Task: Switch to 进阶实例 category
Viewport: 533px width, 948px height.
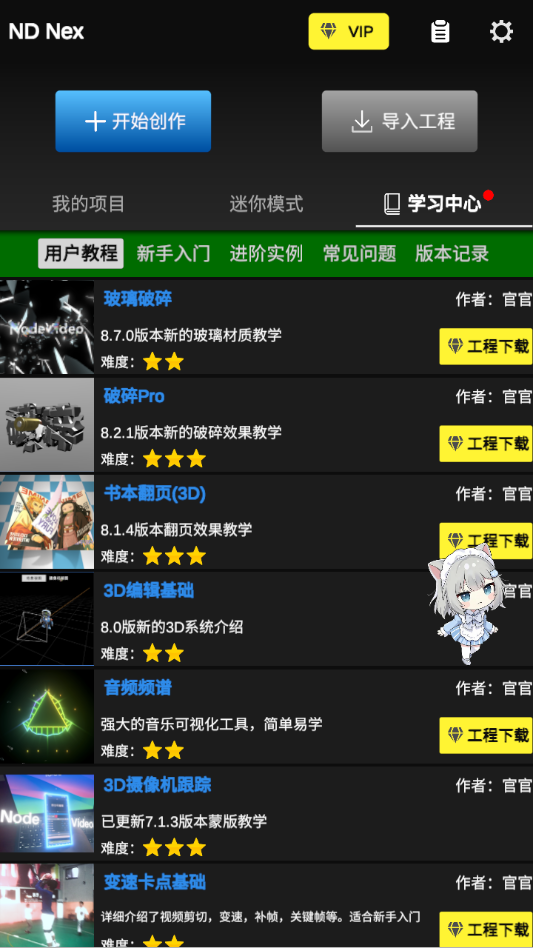Action: point(266,253)
